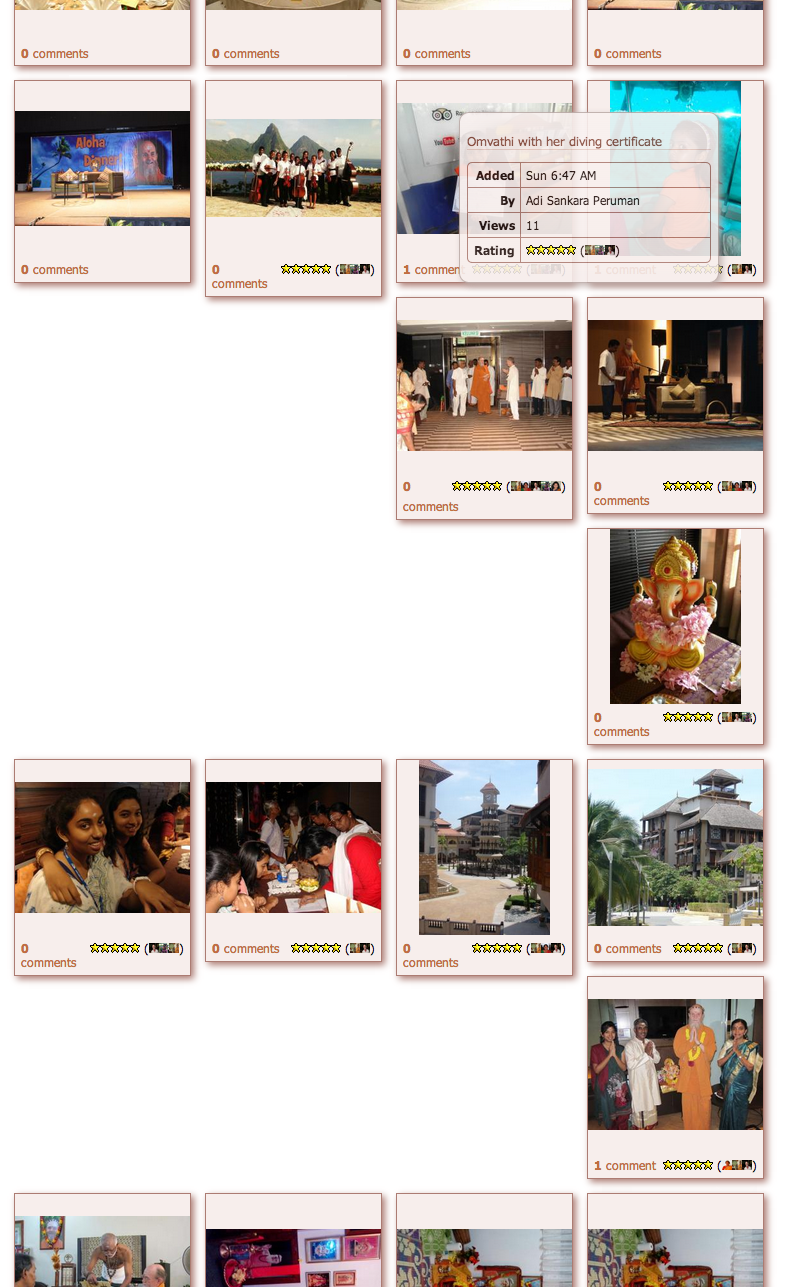The height and width of the screenshot is (1287, 796).
Task: Open the Aloha Dinner stage photo
Action: coord(102,168)
